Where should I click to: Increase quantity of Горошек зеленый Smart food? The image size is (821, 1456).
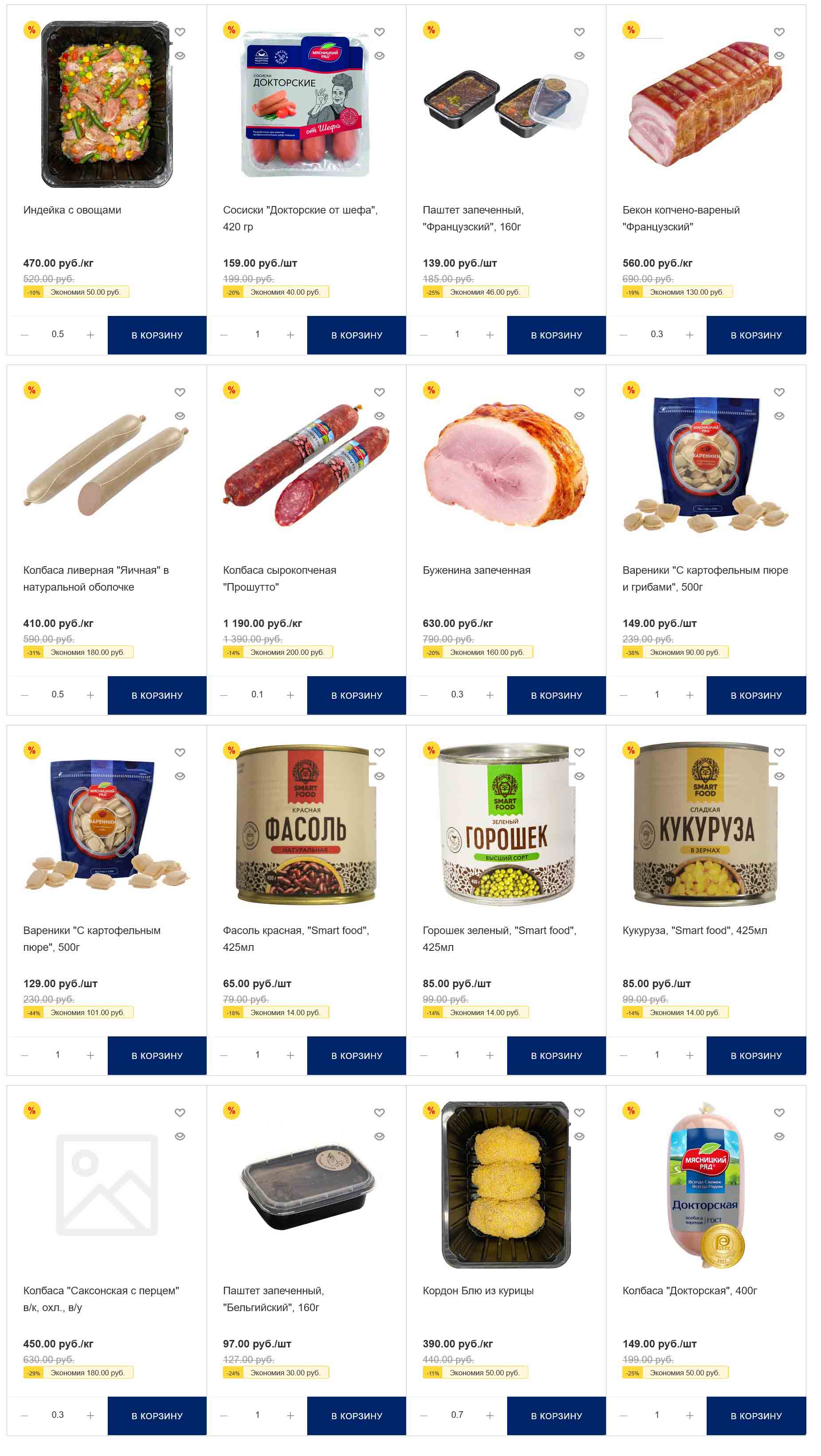[490, 1055]
